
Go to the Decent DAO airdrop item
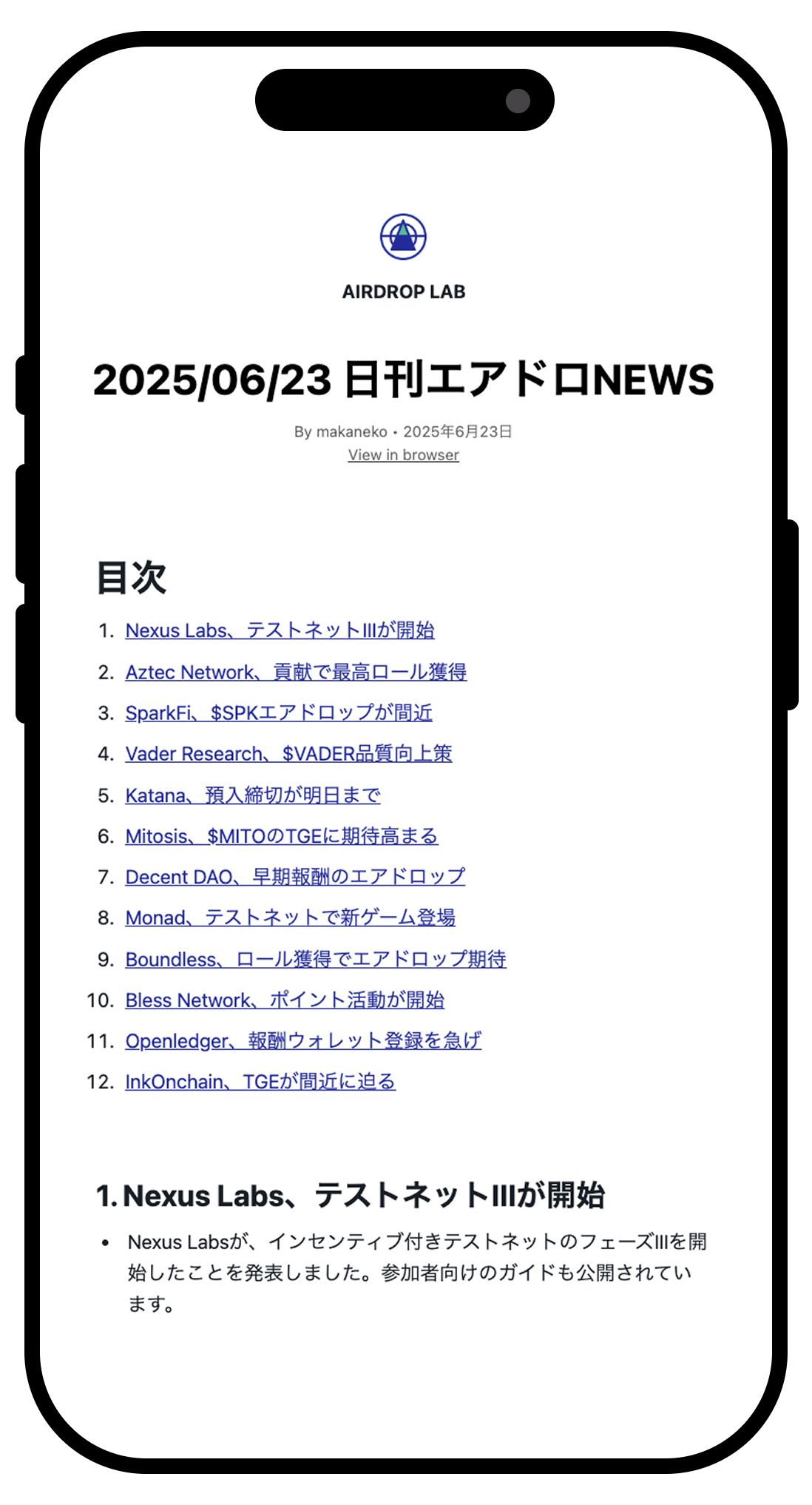coord(295,877)
